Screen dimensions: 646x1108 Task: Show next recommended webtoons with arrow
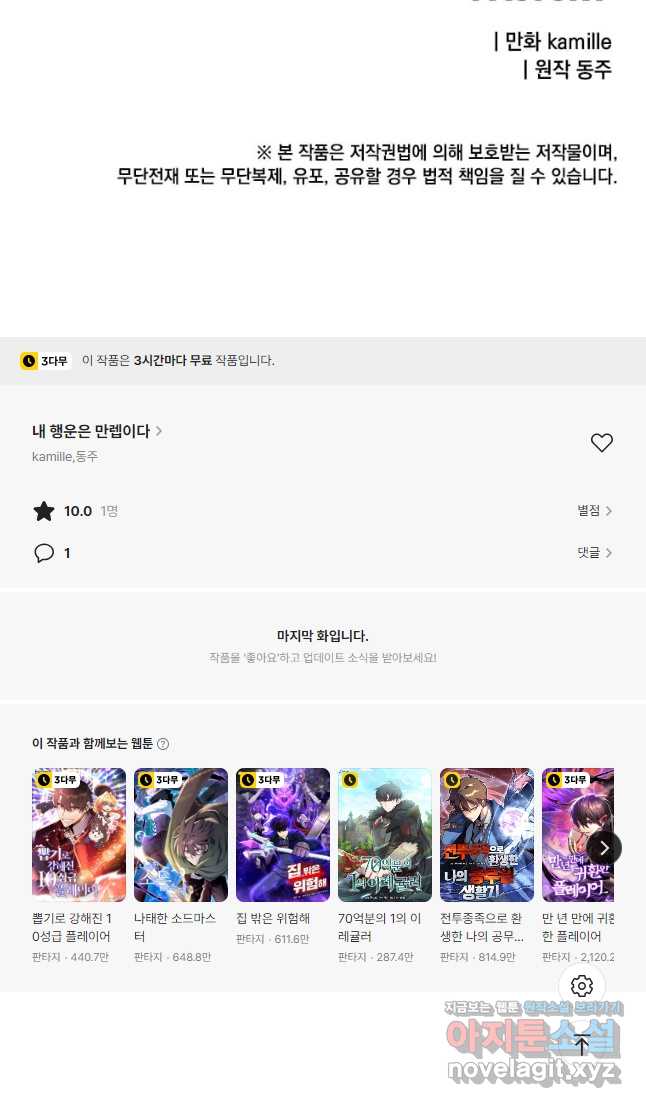pyautogui.click(x=604, y=848)
